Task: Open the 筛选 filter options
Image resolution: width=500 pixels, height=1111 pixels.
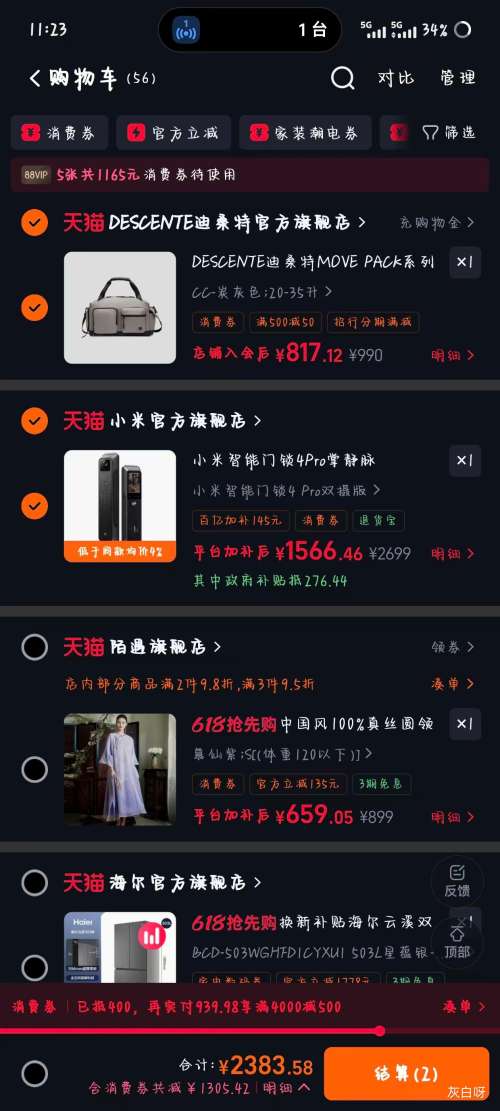Action: click(449, 132)
